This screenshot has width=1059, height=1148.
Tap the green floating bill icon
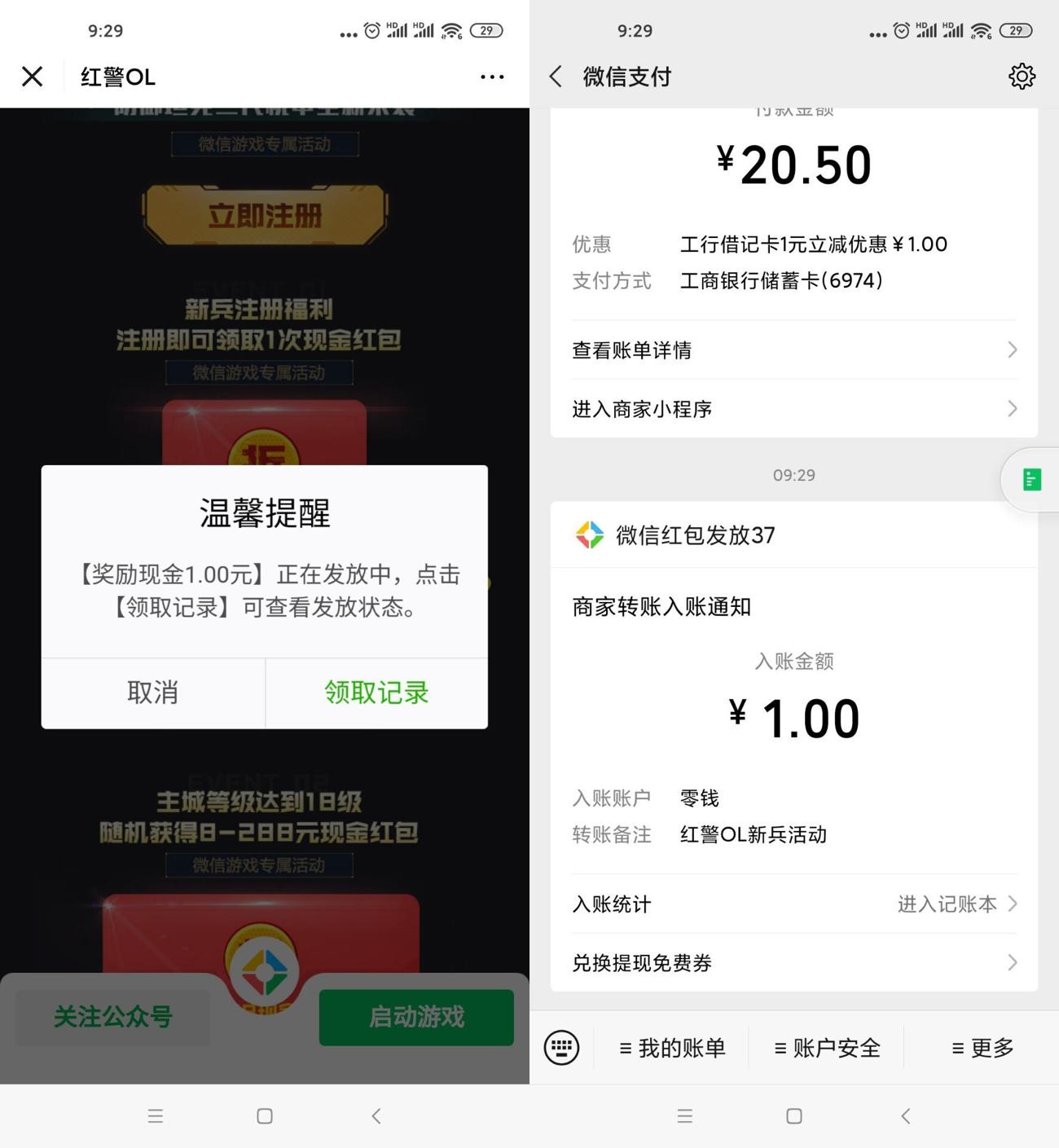coord(1031,480)
